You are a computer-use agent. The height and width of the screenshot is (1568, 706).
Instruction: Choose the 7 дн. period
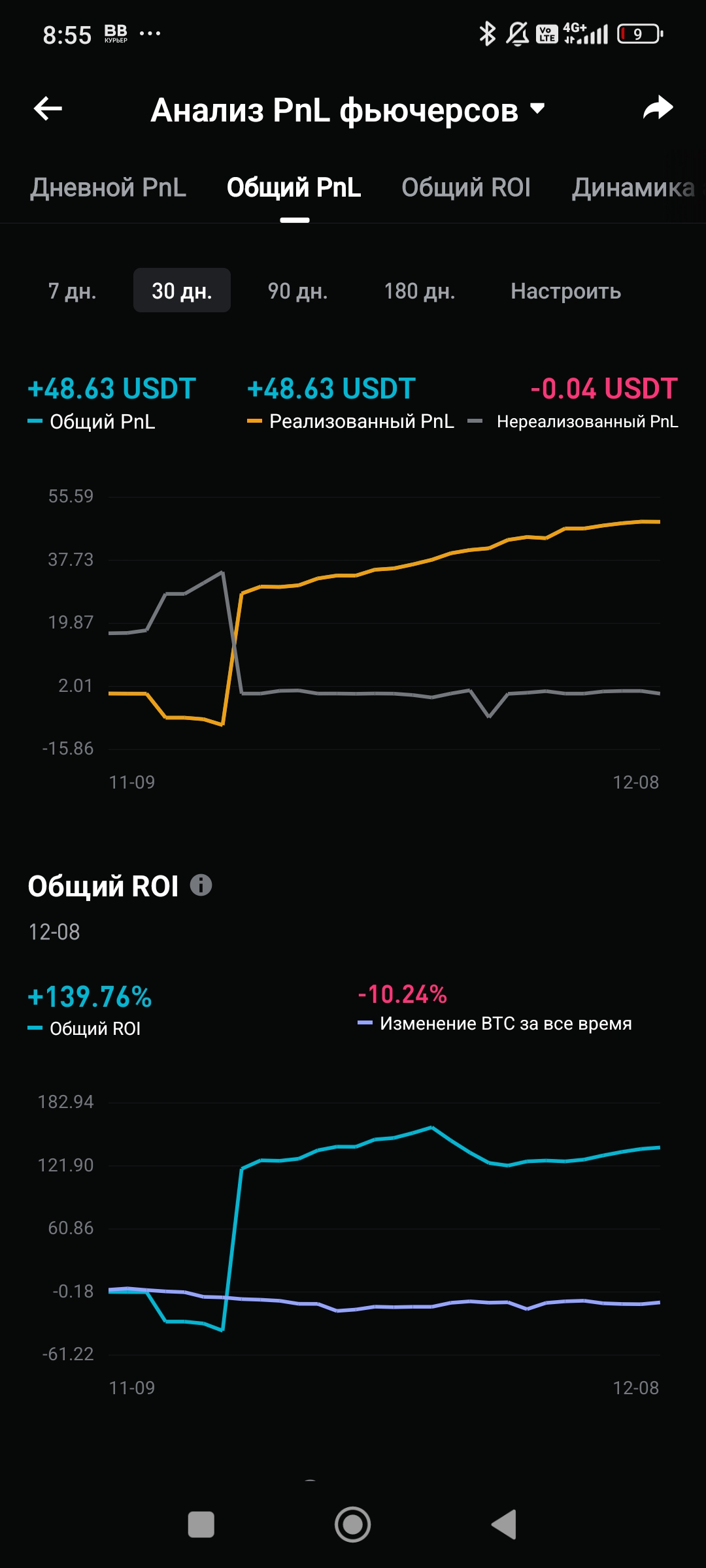click(x=73, y=291)
